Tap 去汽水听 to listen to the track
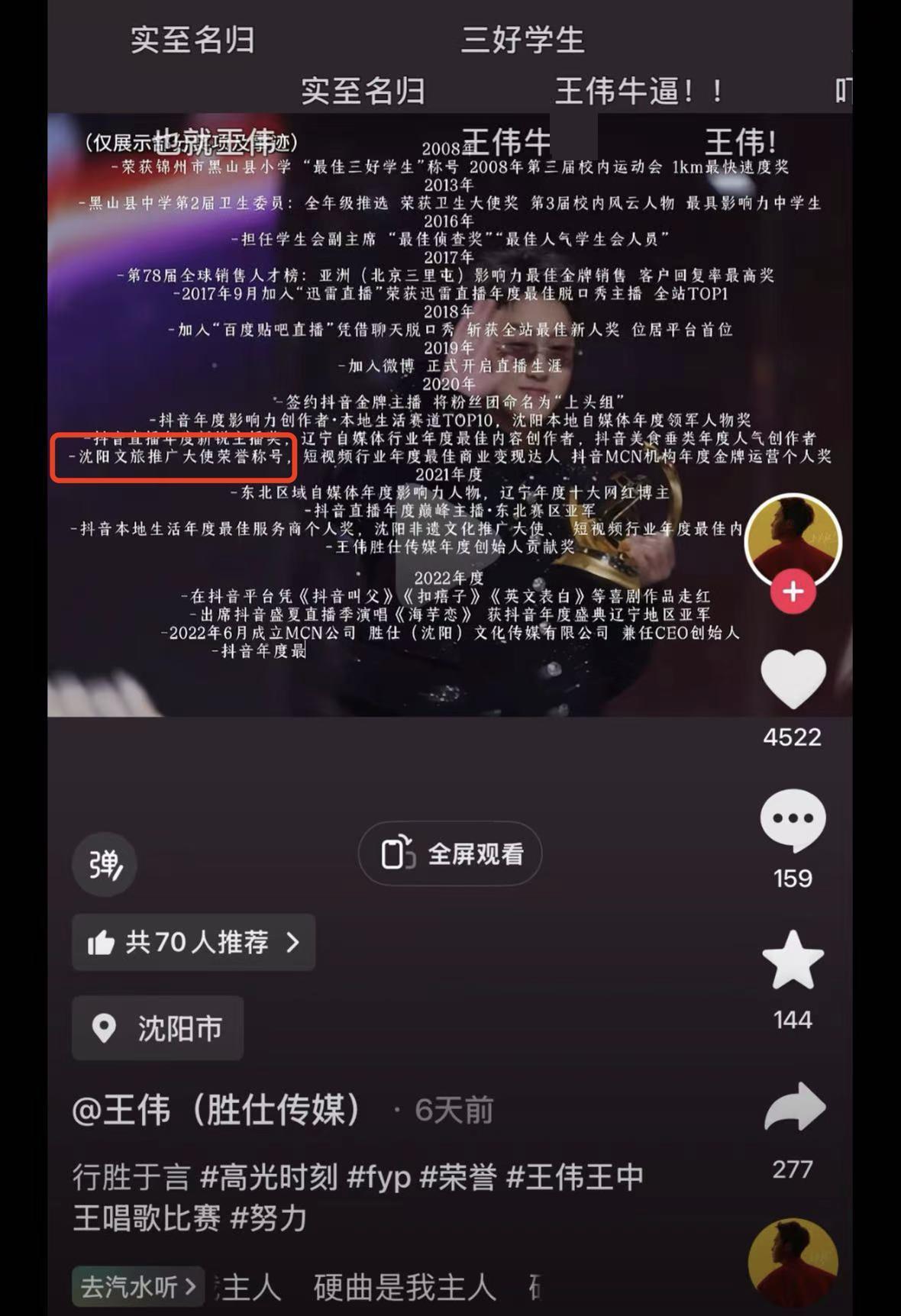The height and width of the screenshot is (1316, 901). point(137,1287)
